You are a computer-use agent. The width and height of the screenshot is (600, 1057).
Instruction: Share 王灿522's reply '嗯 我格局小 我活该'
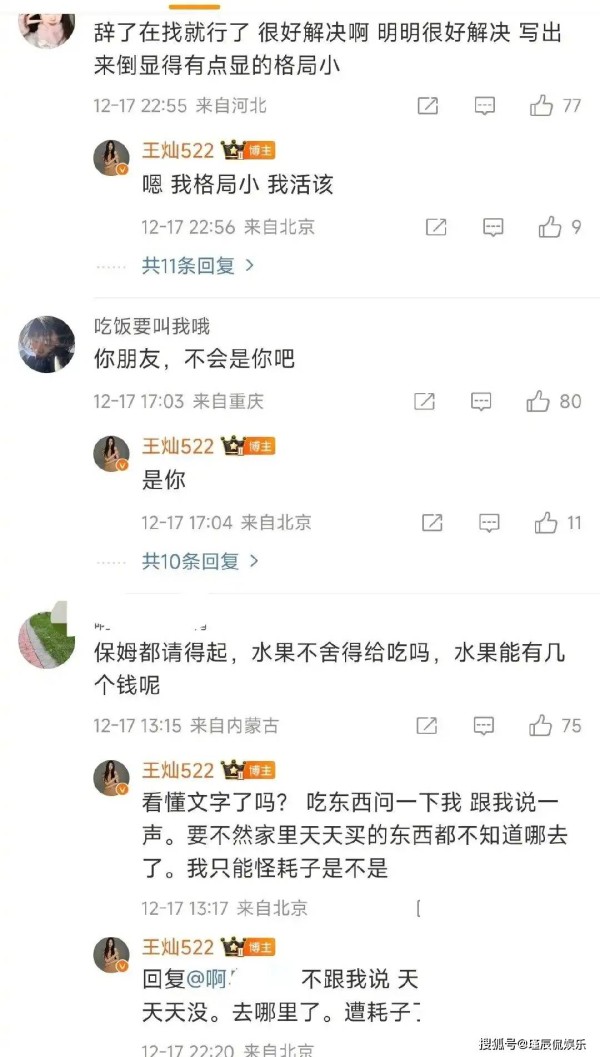(436, 227)
